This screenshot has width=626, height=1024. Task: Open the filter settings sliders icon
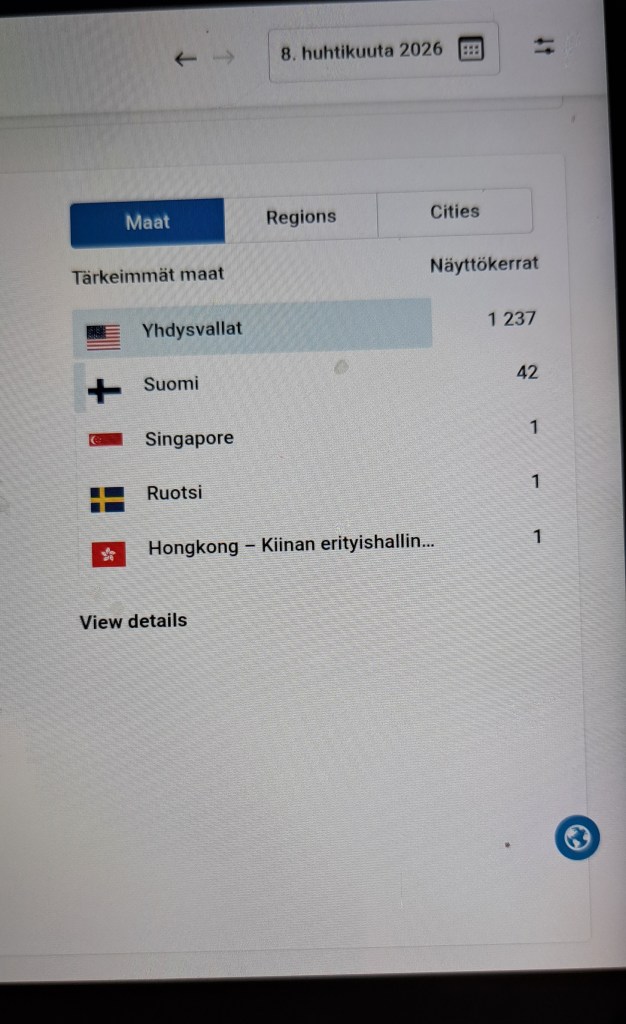click(544, 46)
